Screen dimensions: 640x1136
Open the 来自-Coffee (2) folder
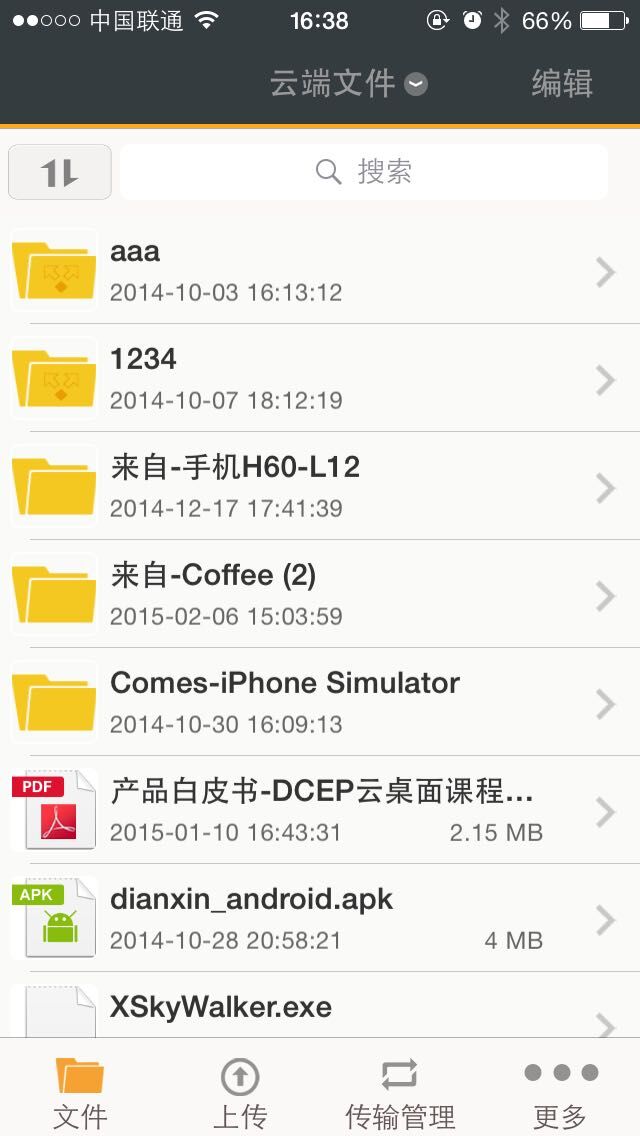320,594
